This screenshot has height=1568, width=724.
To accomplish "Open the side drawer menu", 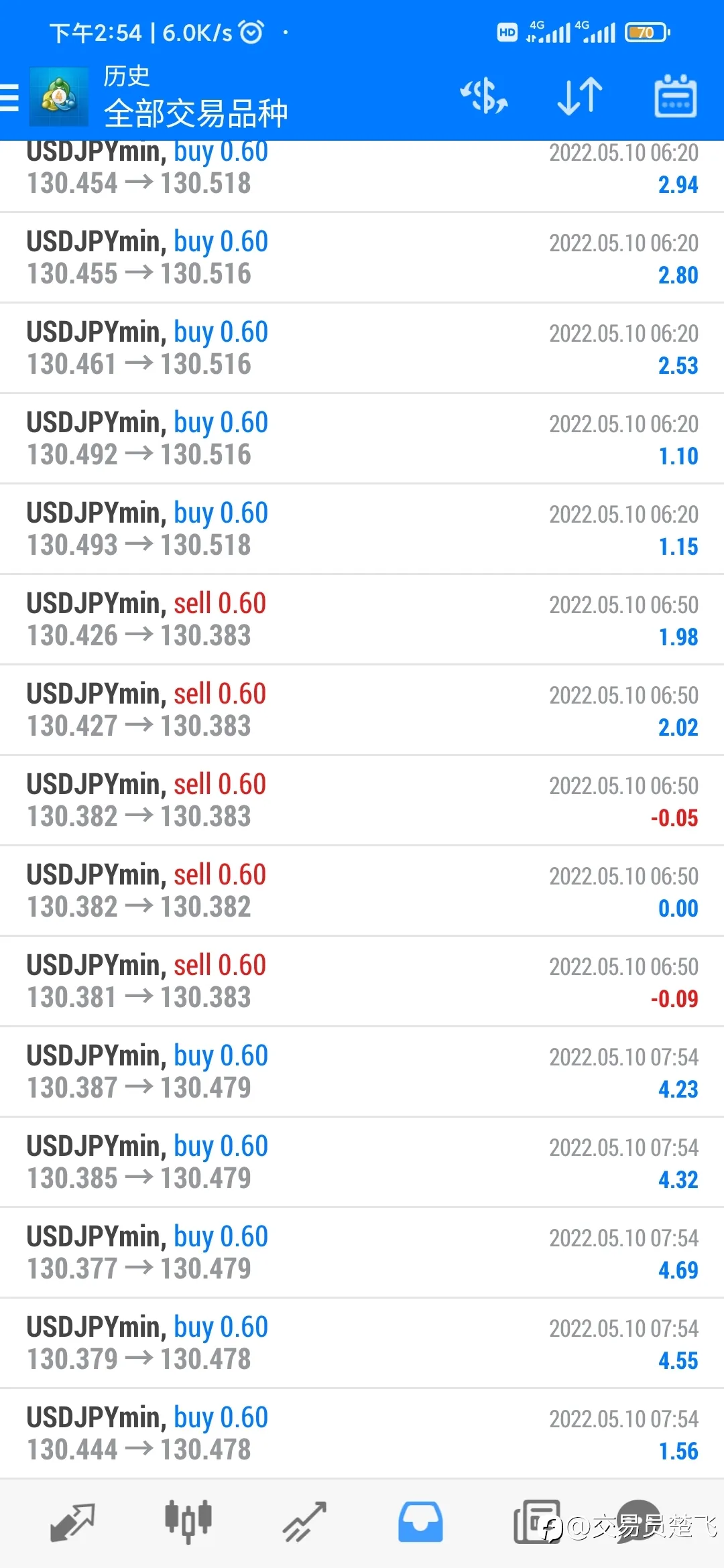I will [x=11, y=97].
